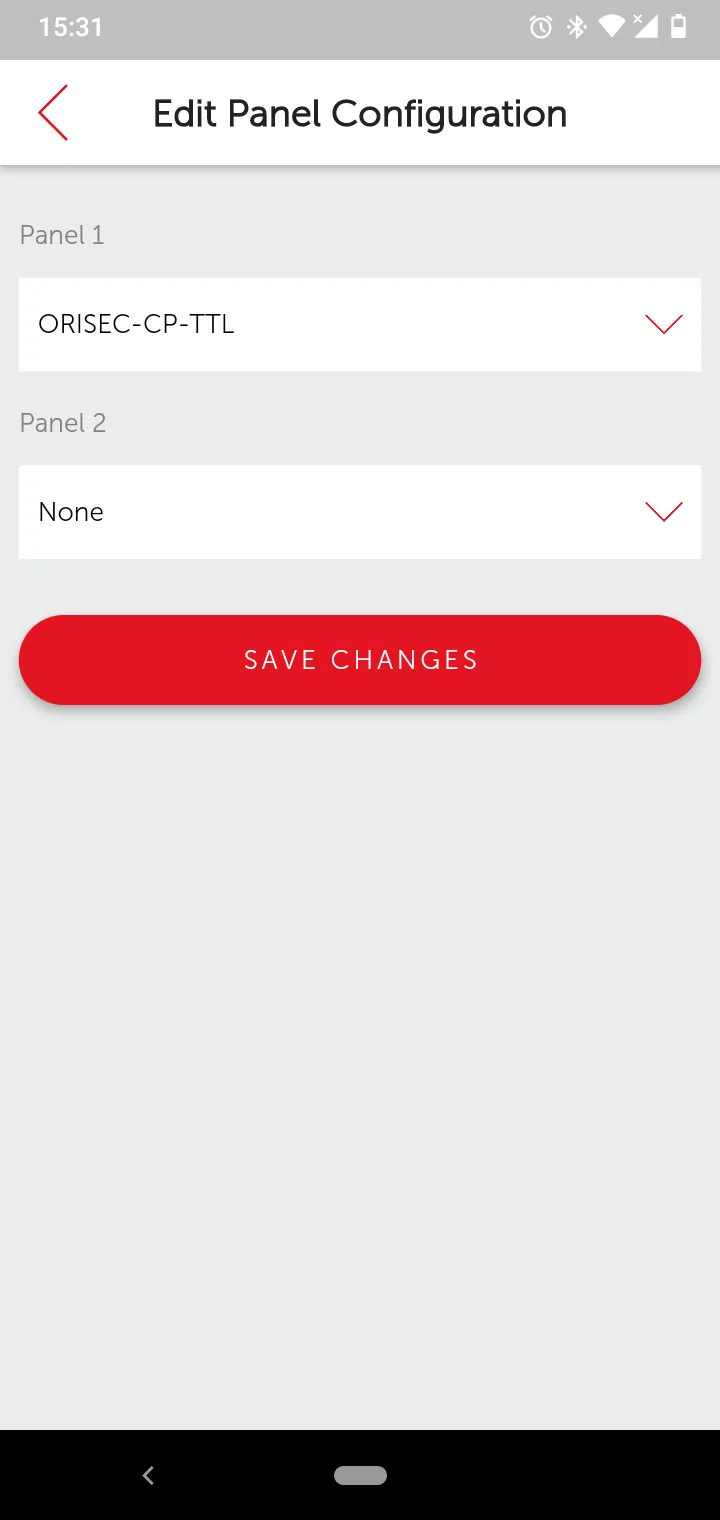
Task: Go back from Edit Panel Configuration
Action: [x=53, y=113]
